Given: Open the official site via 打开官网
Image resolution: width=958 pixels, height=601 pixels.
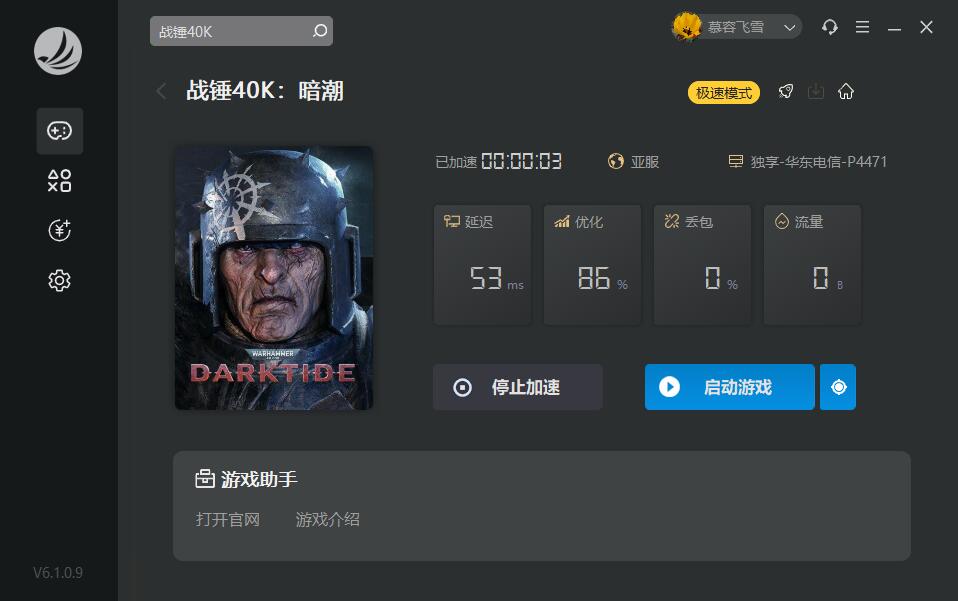Looking at the screenshot, I should (228, 520).
